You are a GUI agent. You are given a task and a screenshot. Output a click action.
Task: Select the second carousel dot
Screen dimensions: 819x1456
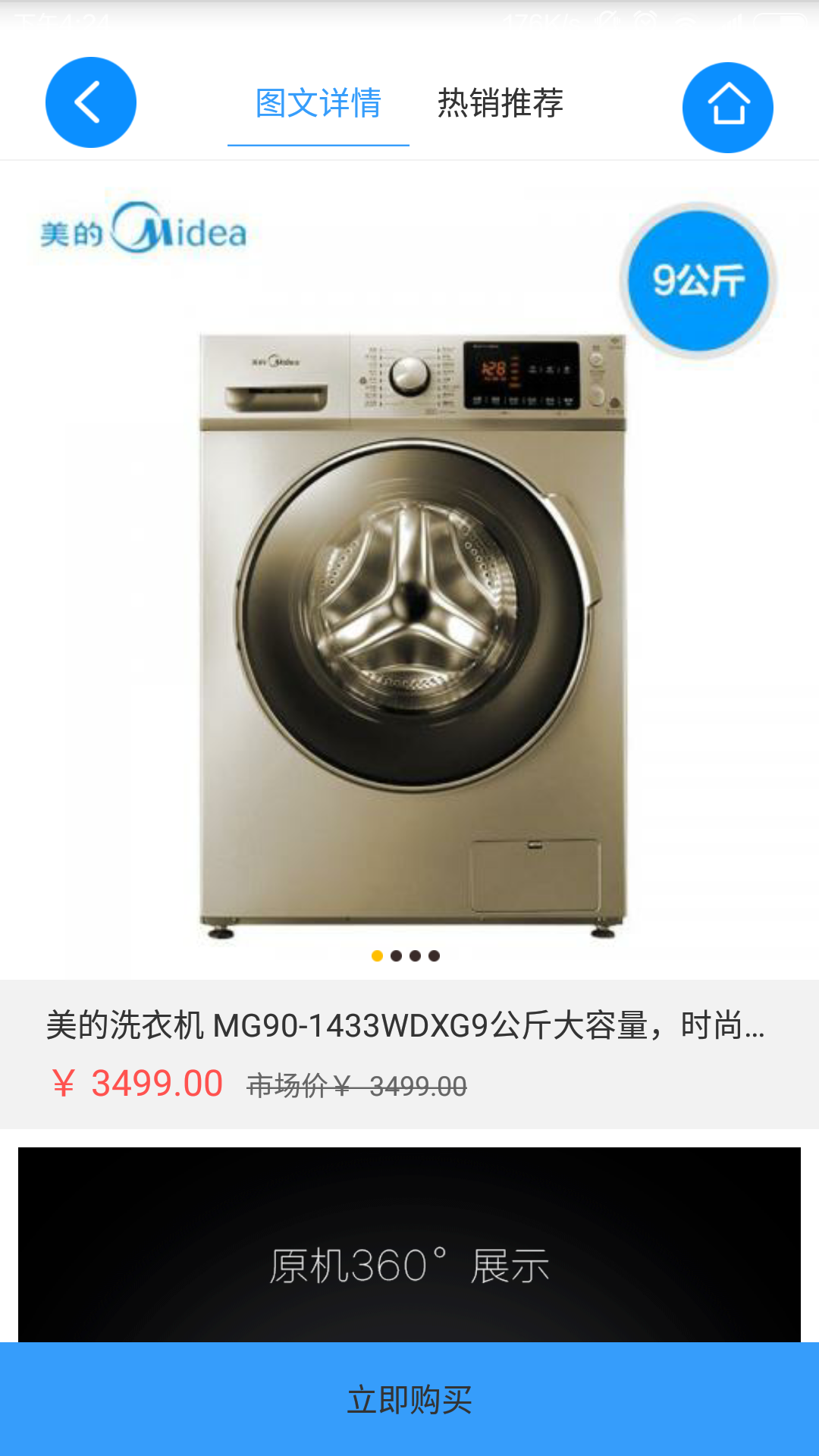pos(395,957)
